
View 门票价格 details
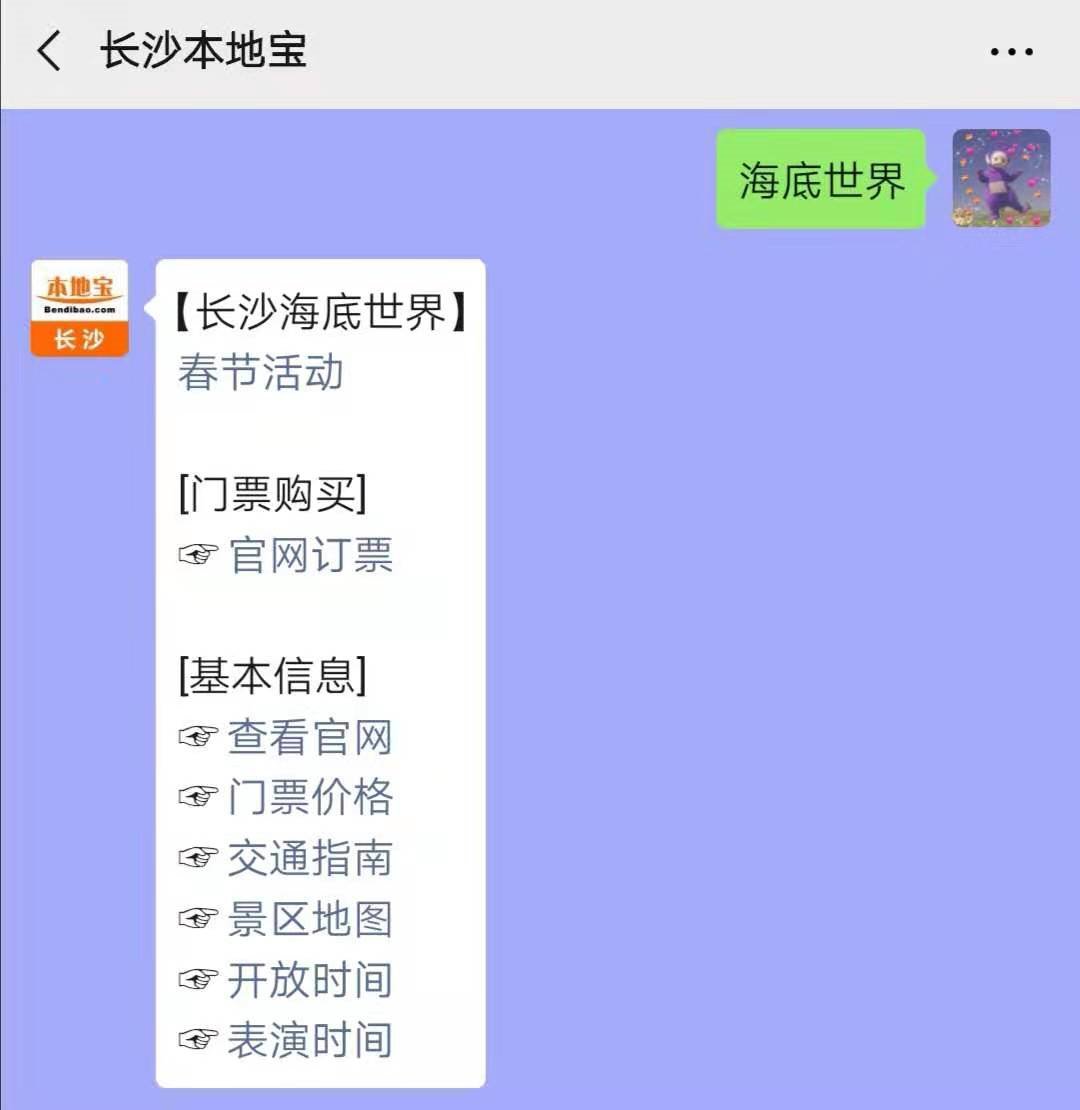(309, 798)
